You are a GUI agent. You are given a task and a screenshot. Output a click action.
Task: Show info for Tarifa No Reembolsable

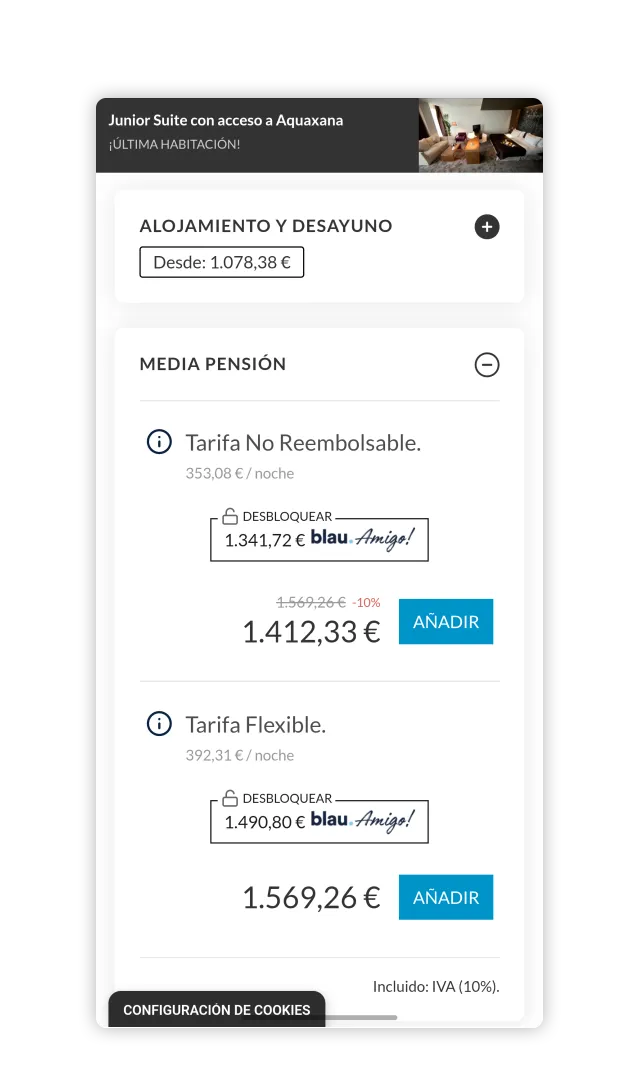tap(159, 442)
